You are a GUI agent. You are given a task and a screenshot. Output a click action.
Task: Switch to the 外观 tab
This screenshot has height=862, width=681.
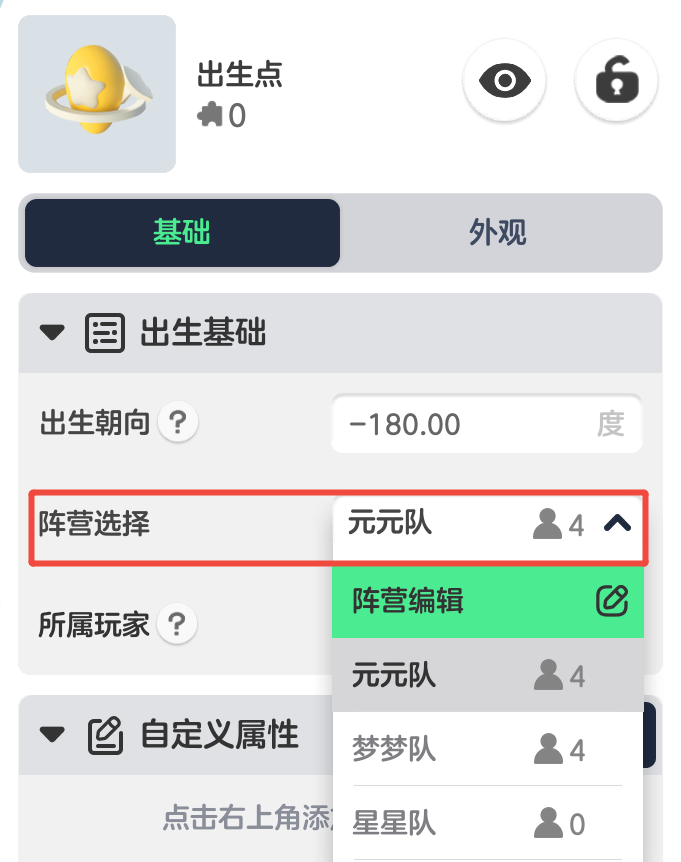click(x=498, y=233)
